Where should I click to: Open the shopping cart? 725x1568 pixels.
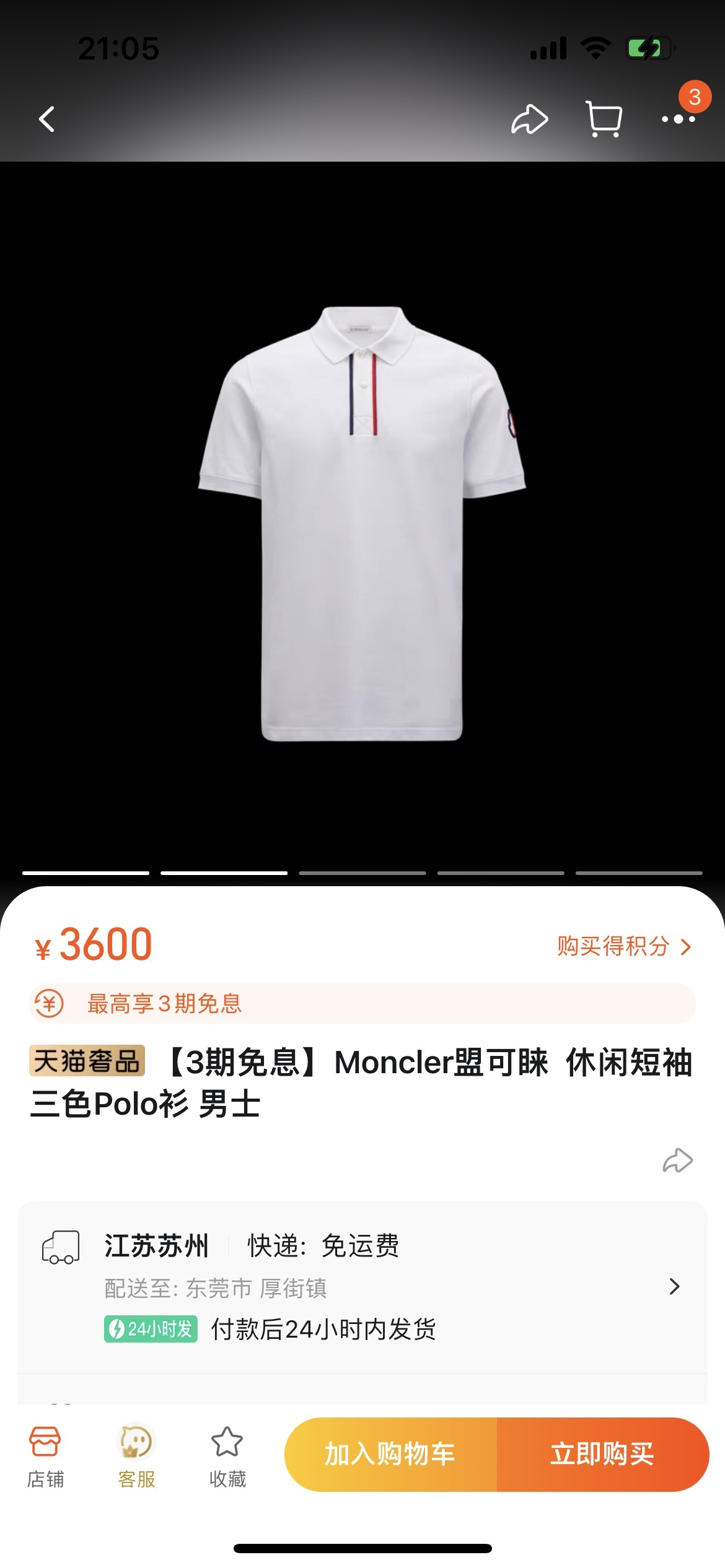[x=604, y=119]
